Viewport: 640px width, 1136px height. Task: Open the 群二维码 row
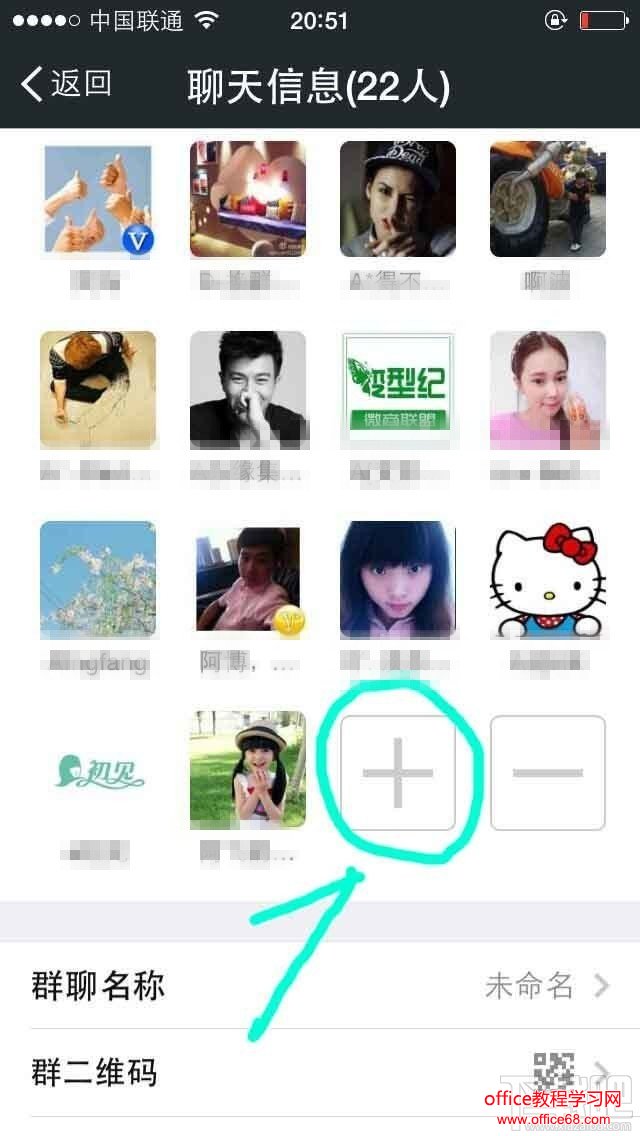click(320, 1074)
